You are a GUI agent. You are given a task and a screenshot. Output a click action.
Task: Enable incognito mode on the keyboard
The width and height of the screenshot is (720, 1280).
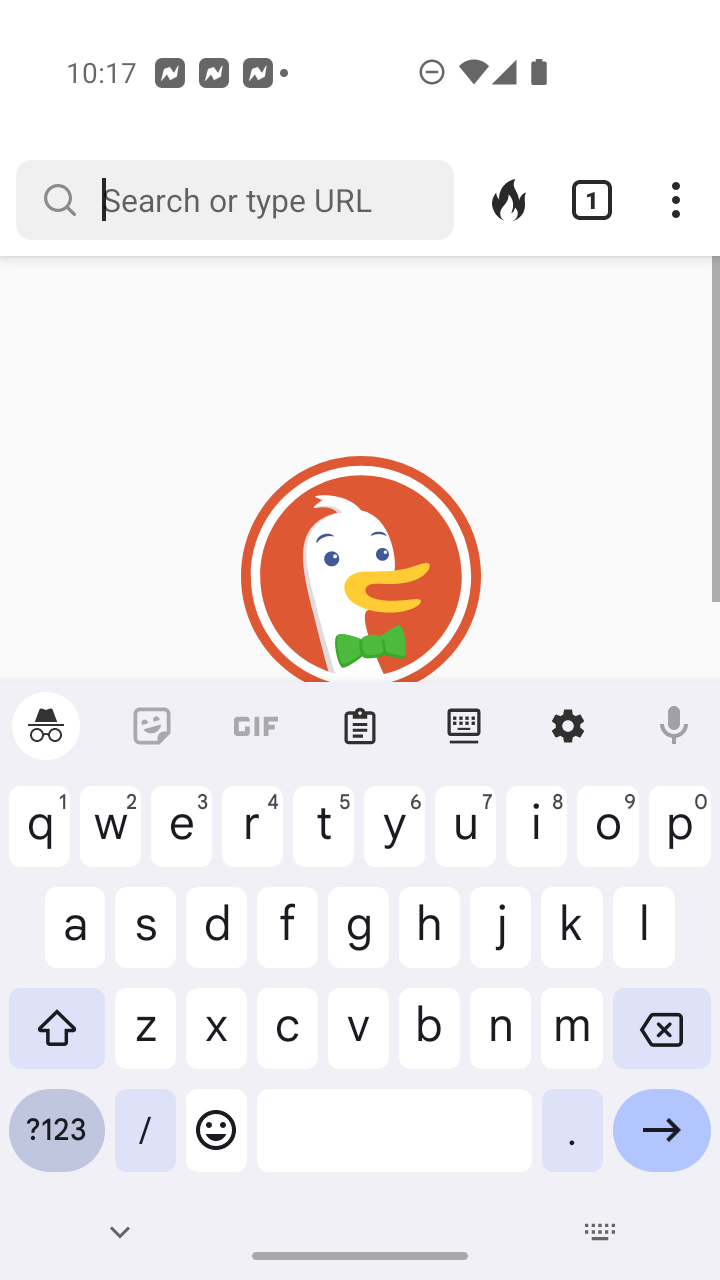(46, 726)
